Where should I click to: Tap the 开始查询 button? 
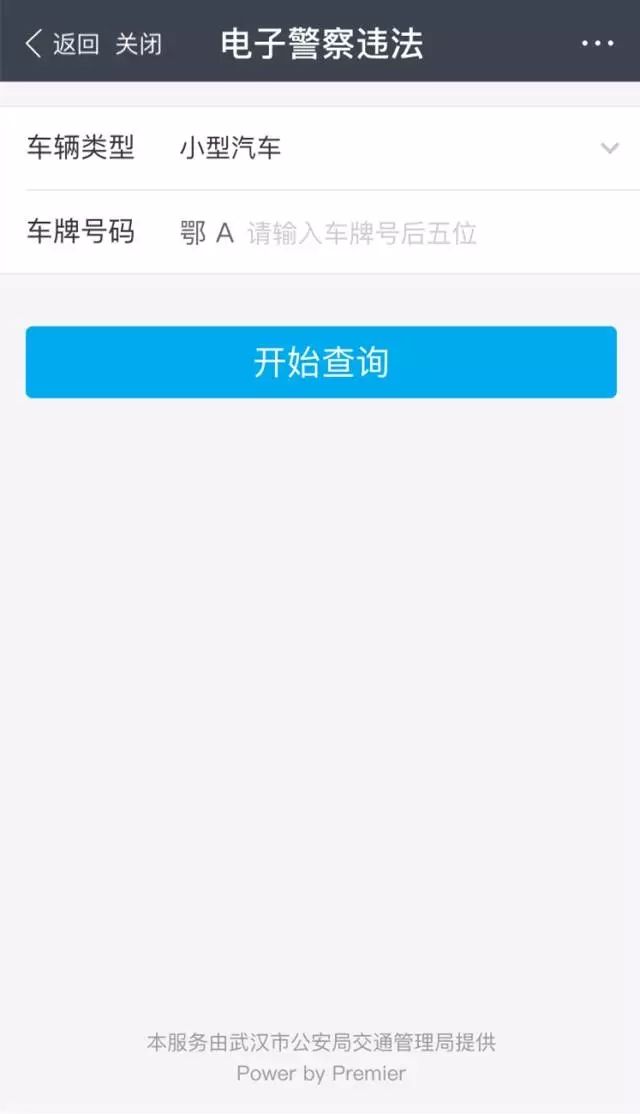tap(321, 362)
